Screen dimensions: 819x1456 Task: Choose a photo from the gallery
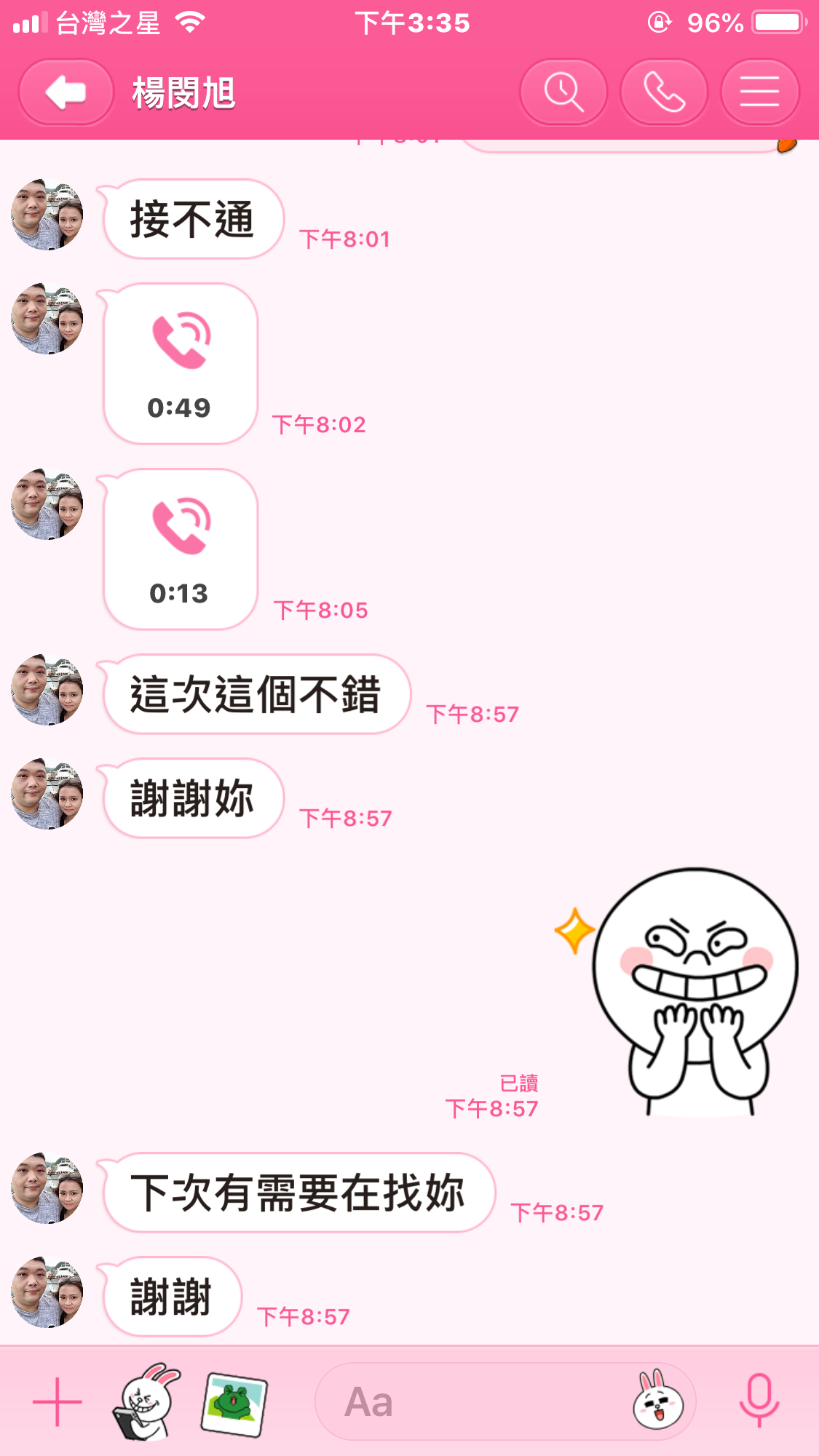click(234, 1403)
